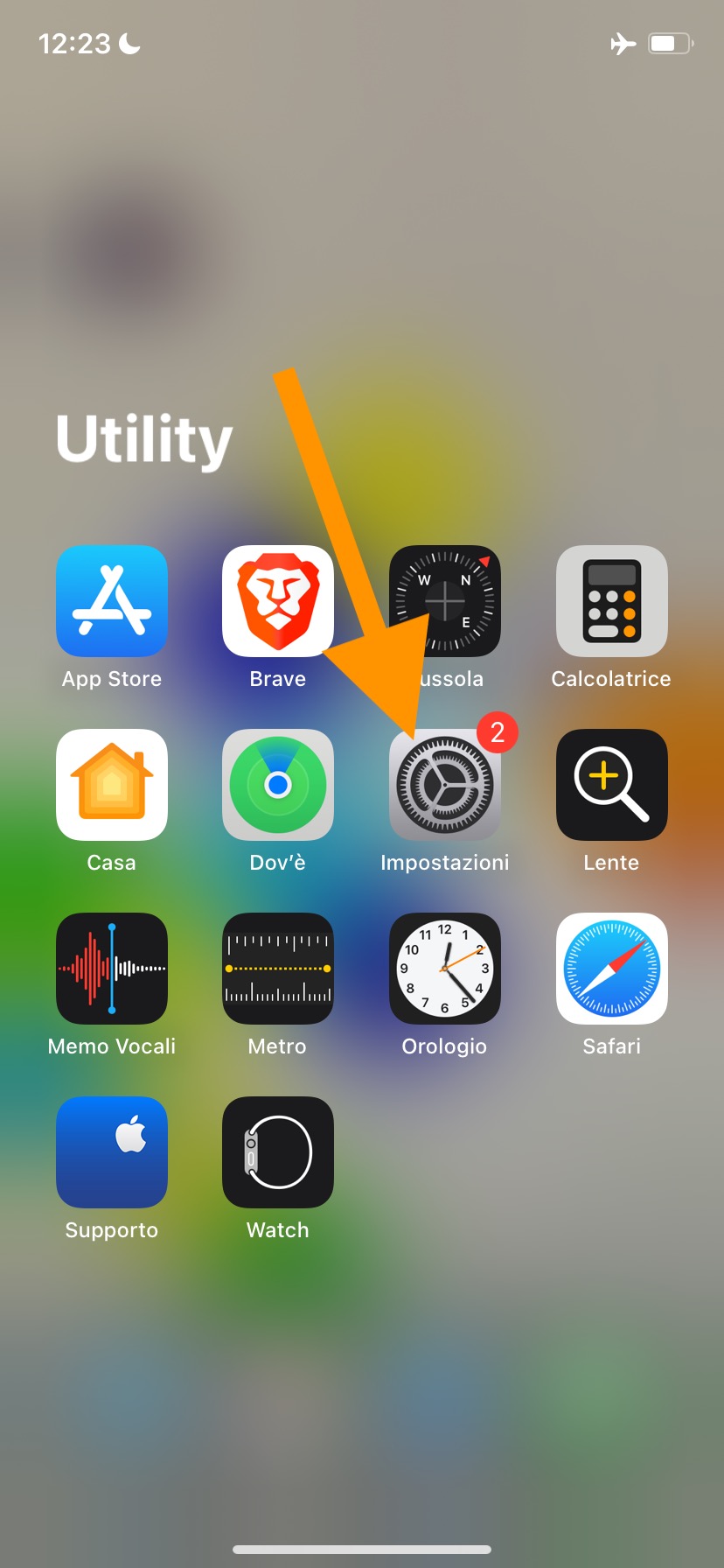Open the App Store app
This screenshot has width=724, height=1568.
(x=112, y=601)
